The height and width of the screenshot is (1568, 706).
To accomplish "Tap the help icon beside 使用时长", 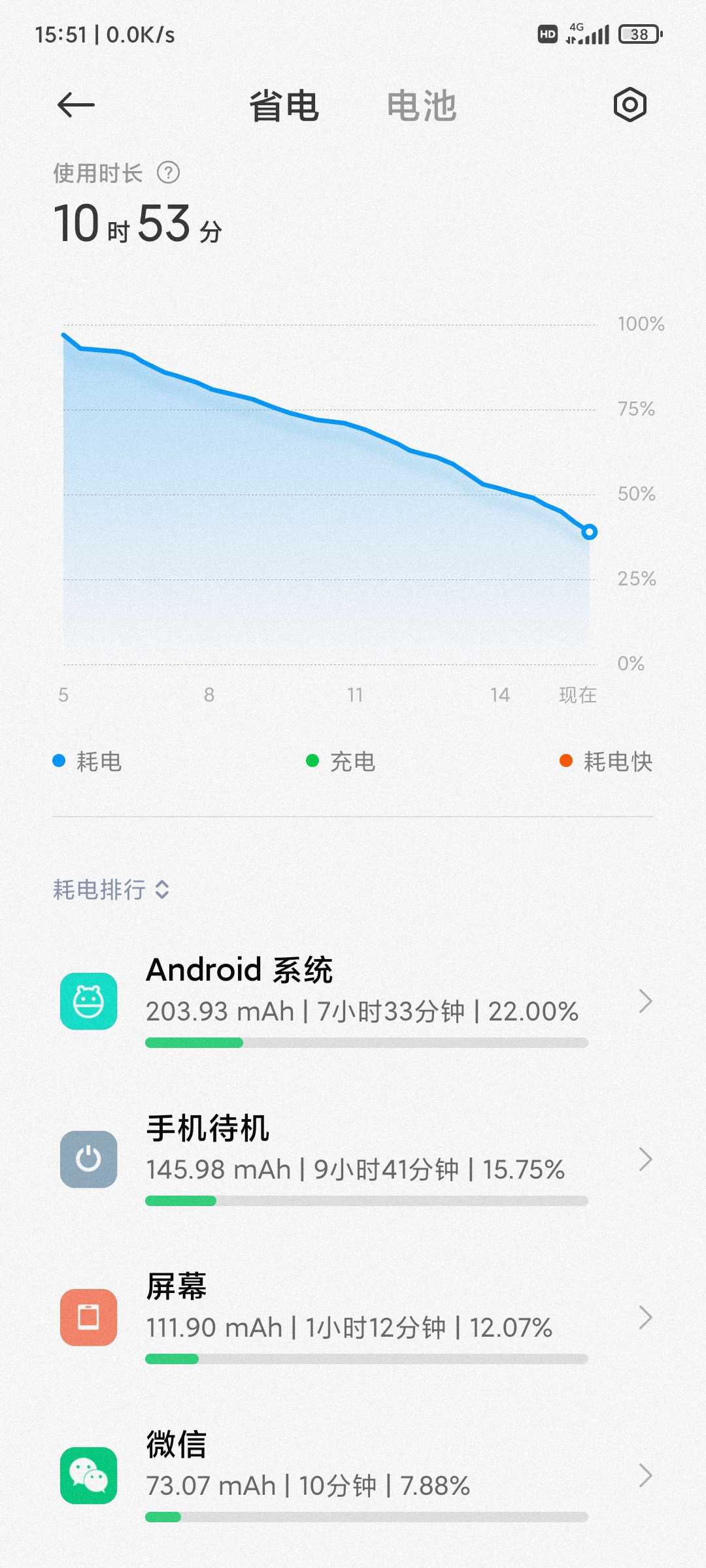I will point(168,173).
